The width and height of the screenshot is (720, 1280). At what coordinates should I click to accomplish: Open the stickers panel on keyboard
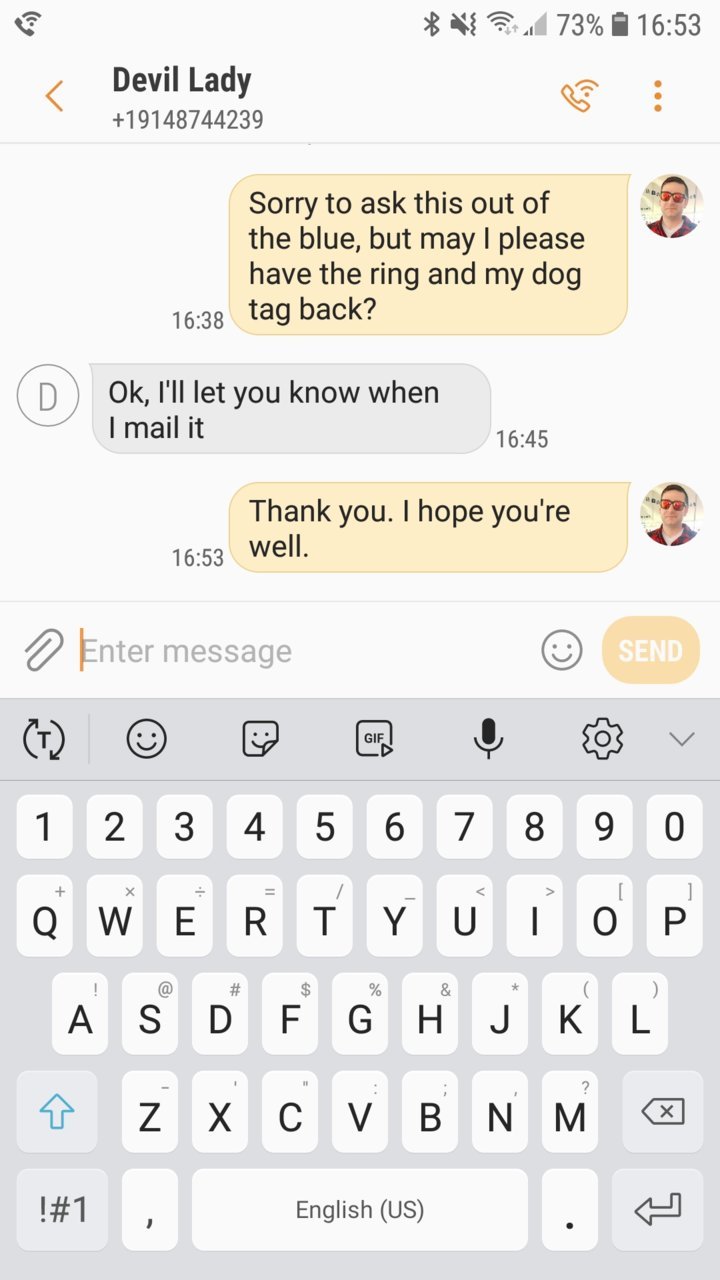pos(261,740)
